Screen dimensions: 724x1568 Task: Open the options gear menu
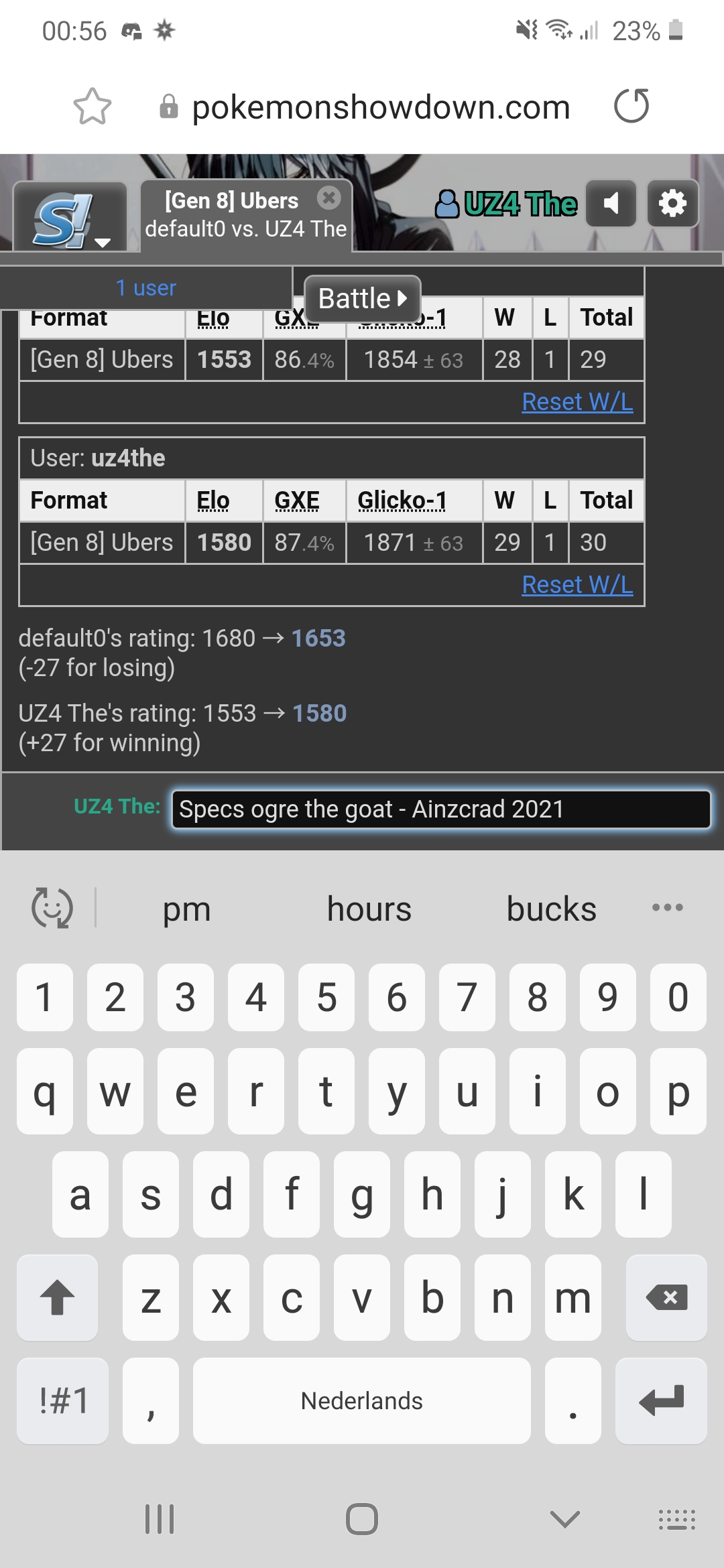(x=672, y=203)
